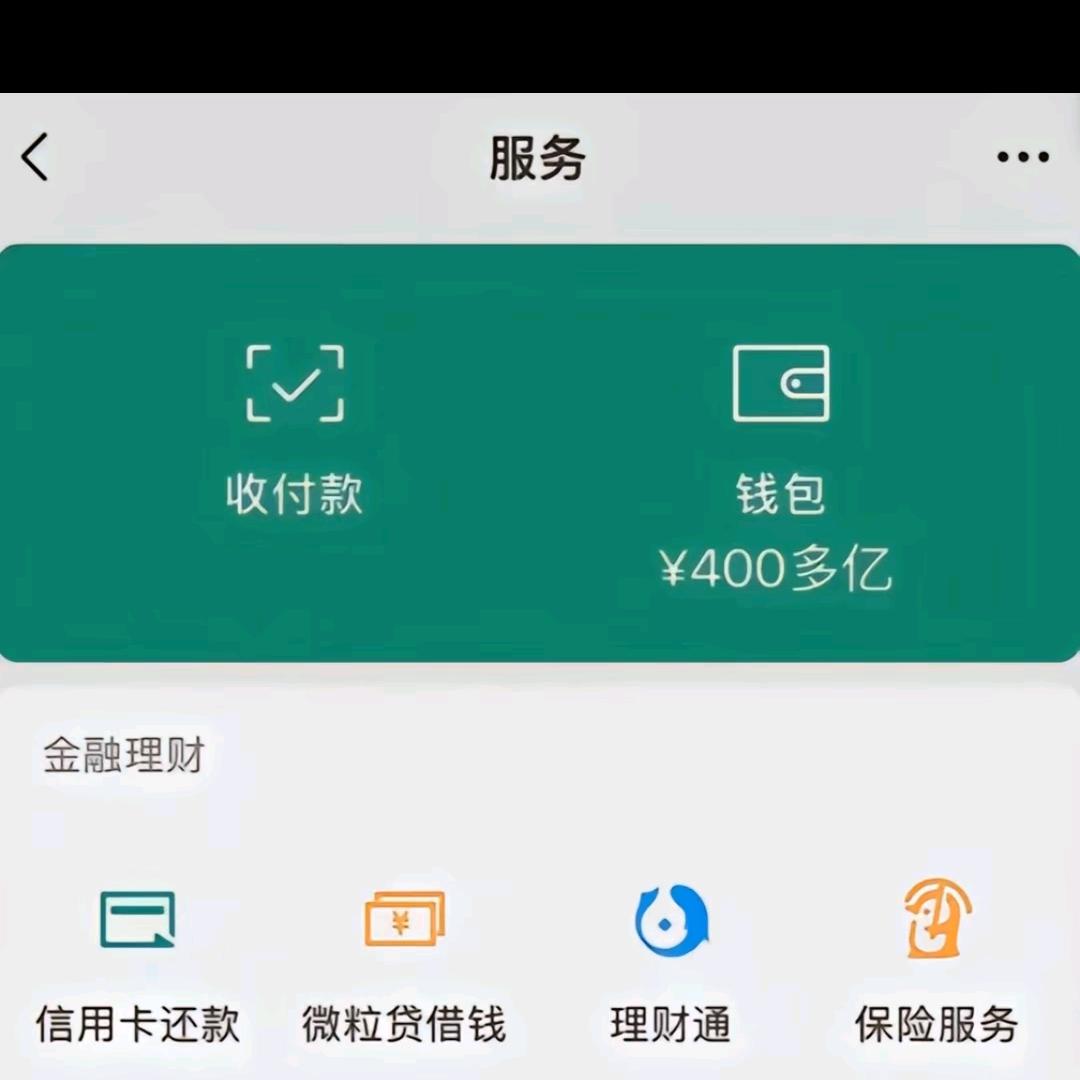Screen dimensions: 1080x1080
Task: Open 理财通 wealth management
Action: pyautogui.click(x=671, y=960)
